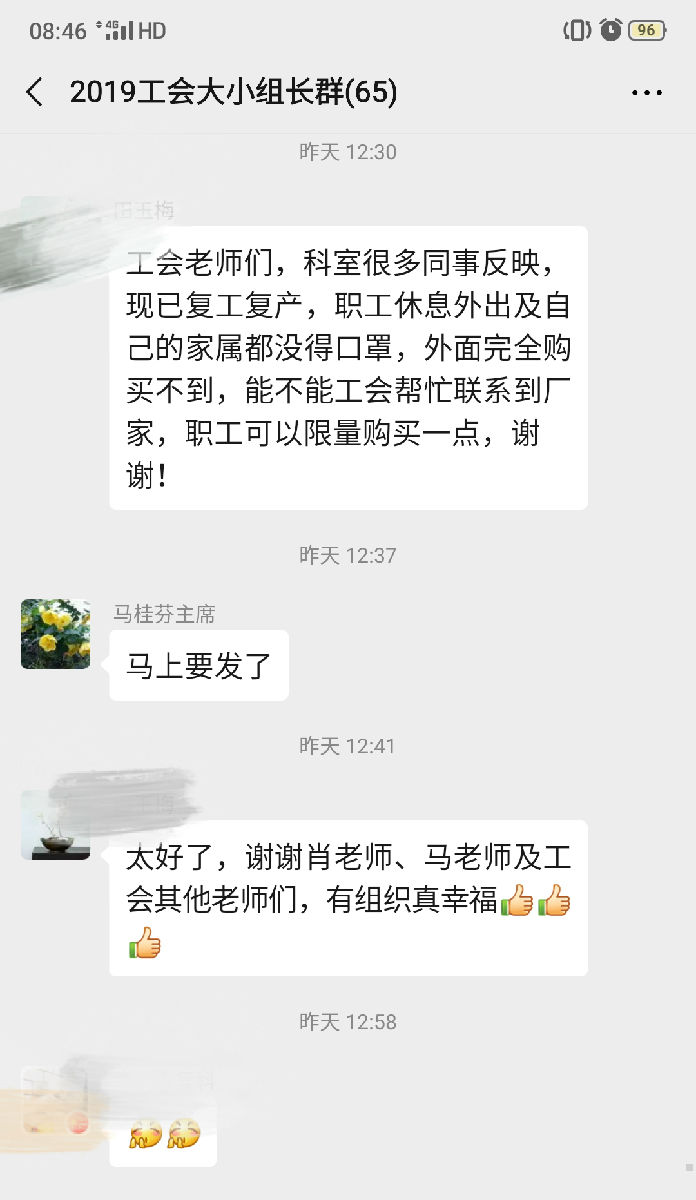696x1200 pixels.
Task: Tap avatar of the 太好了 message sender
Action: point(55,825)
